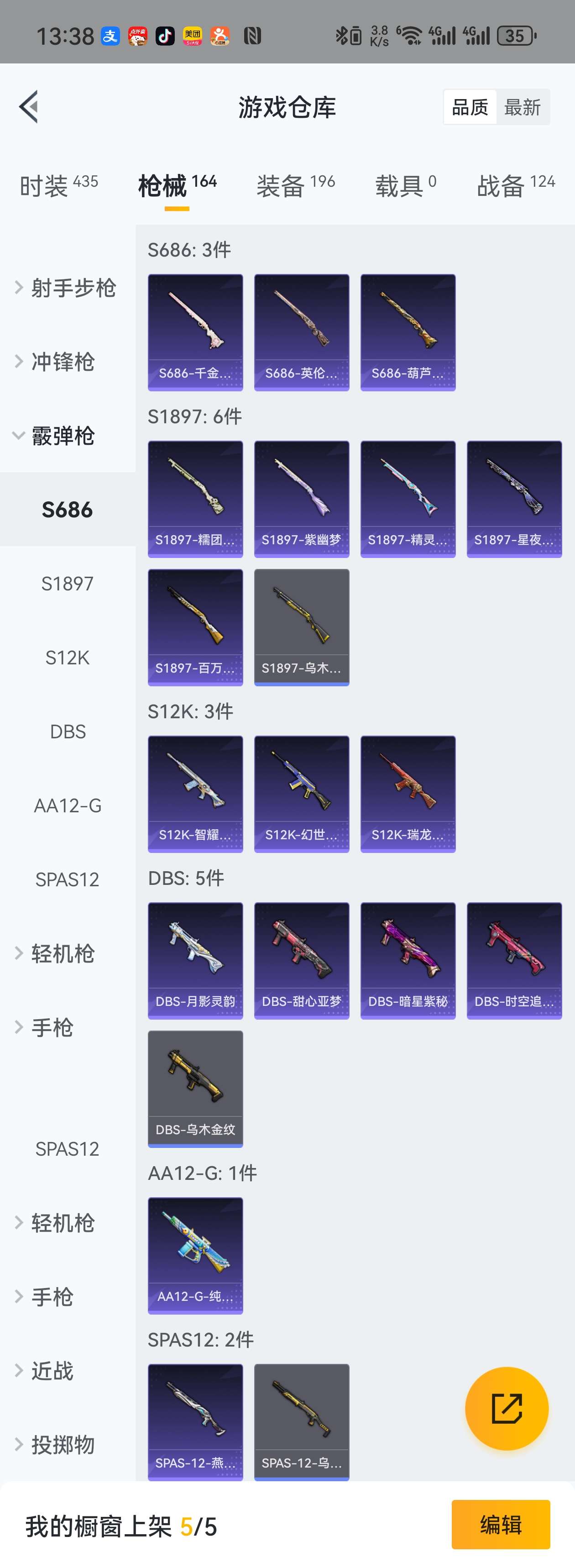This screenshot has height=1568, width=575.
Task: Open the DBS-乌木金纹 skin
Action: pos(195,1089)
